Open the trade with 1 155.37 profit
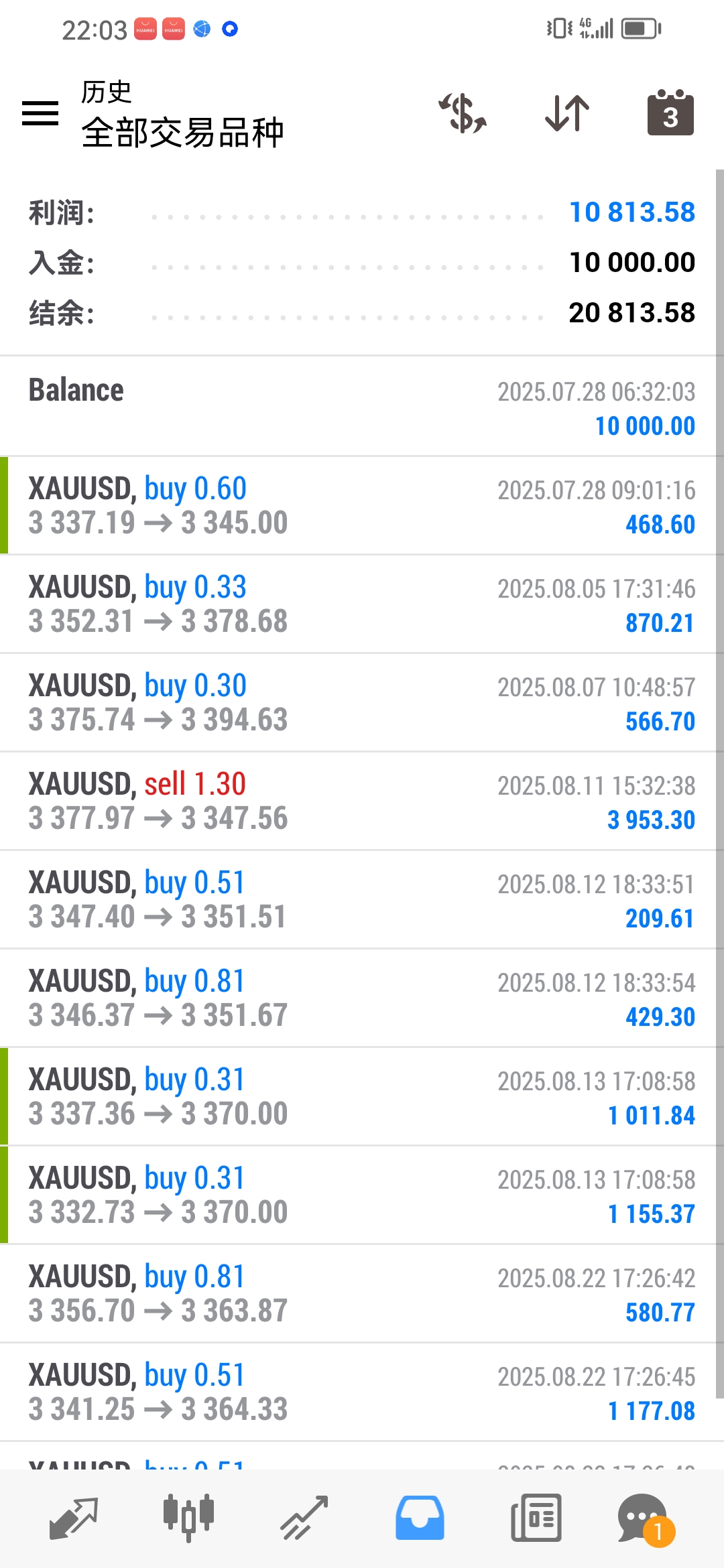The height and width of the screenshot is (1568, 724). [x=362, y=1195]
